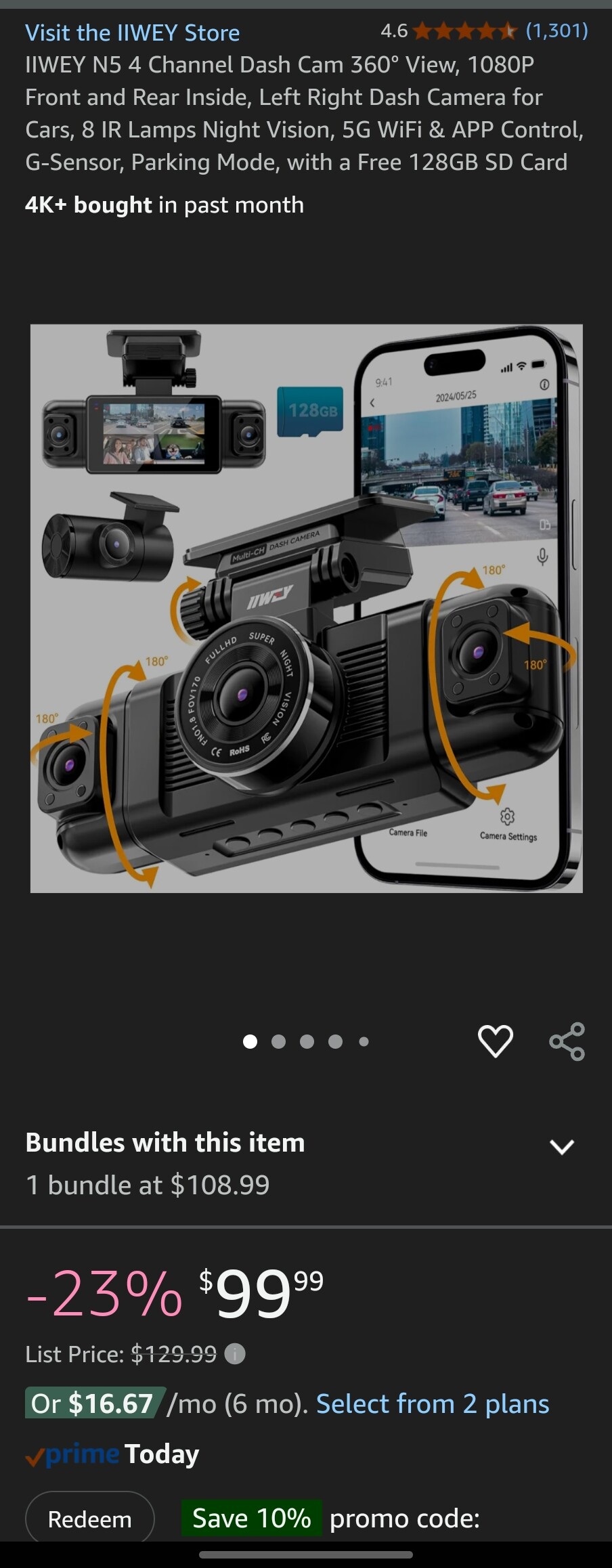
Task: Open the dash cam product image
Action: [306, 608]
